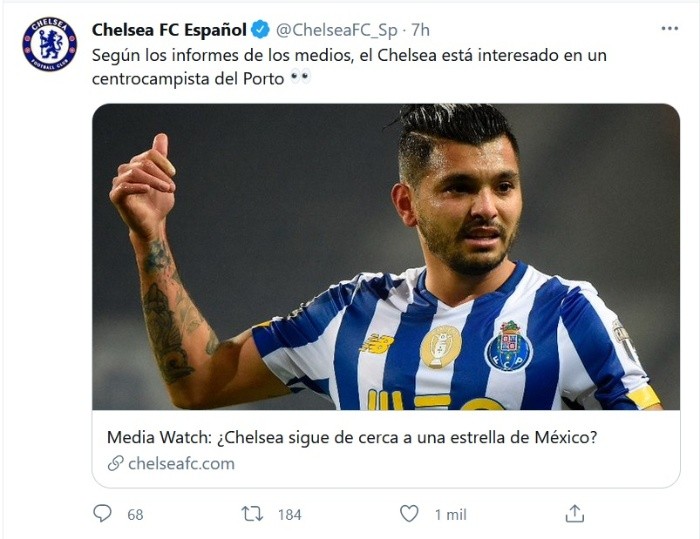Retweet the Chelsea FC Español post

pyautogui.click(x=252, y=513)
